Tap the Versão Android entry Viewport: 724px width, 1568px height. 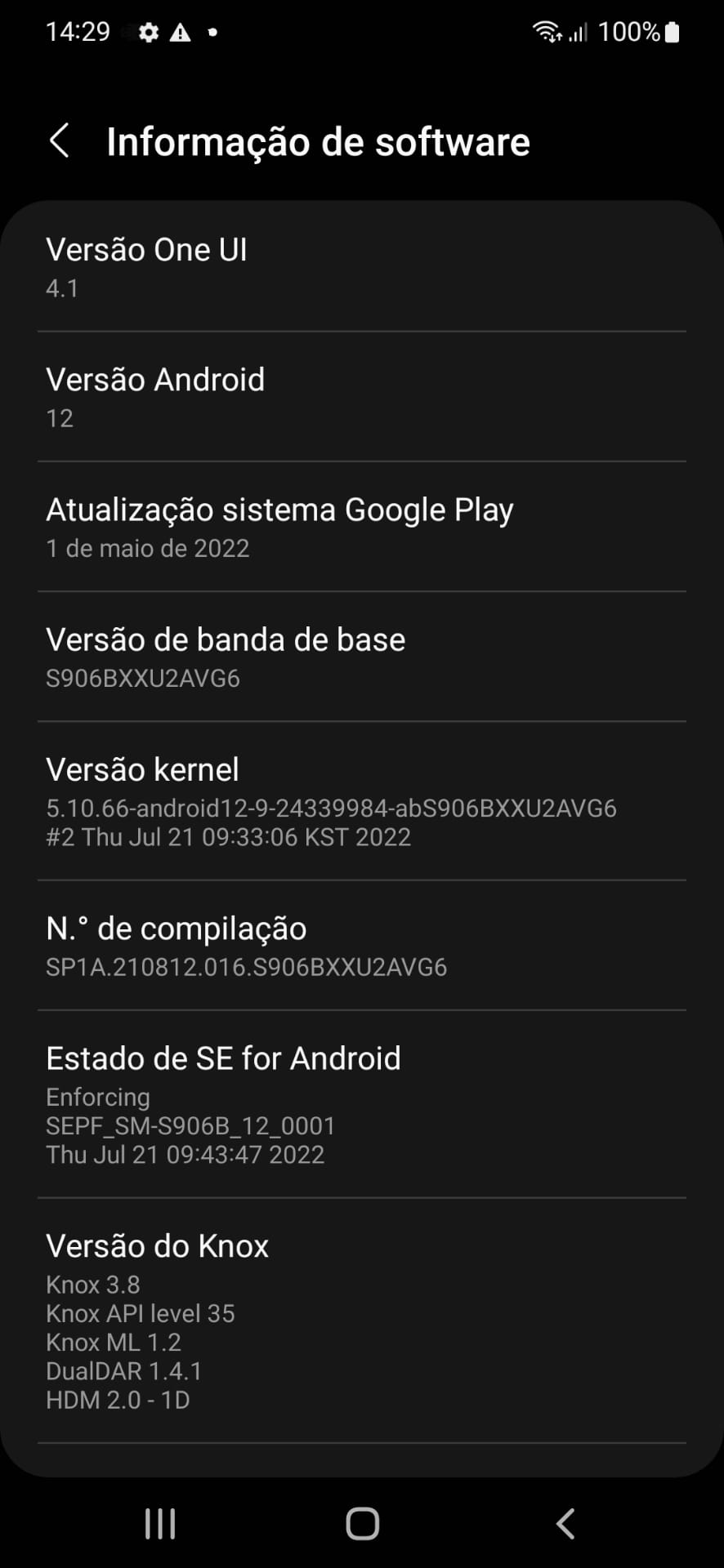pyautogui.click(x=362, y=395)
